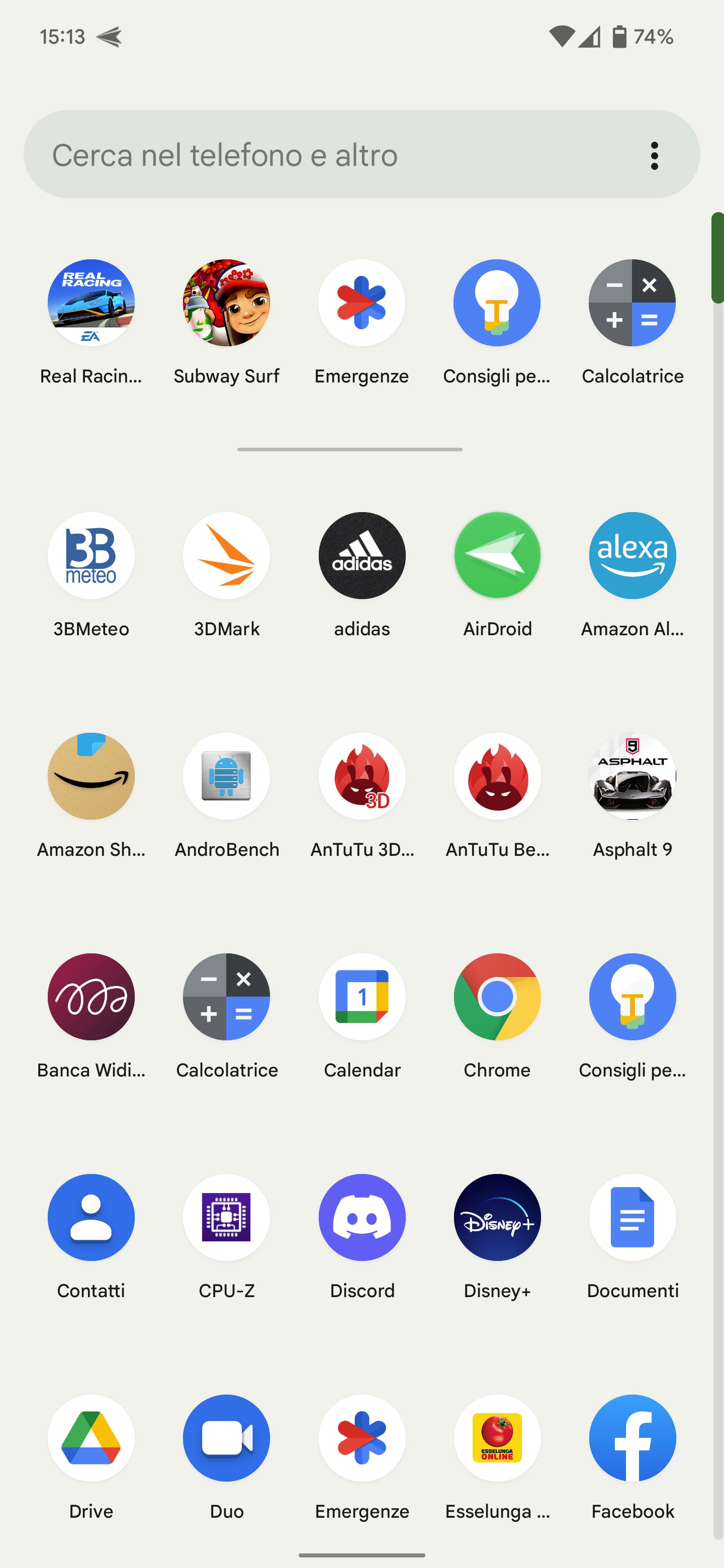This screenshot has height=1568, width=724.
Task: Open Google Drive
Action: (x=92, y=1438)
